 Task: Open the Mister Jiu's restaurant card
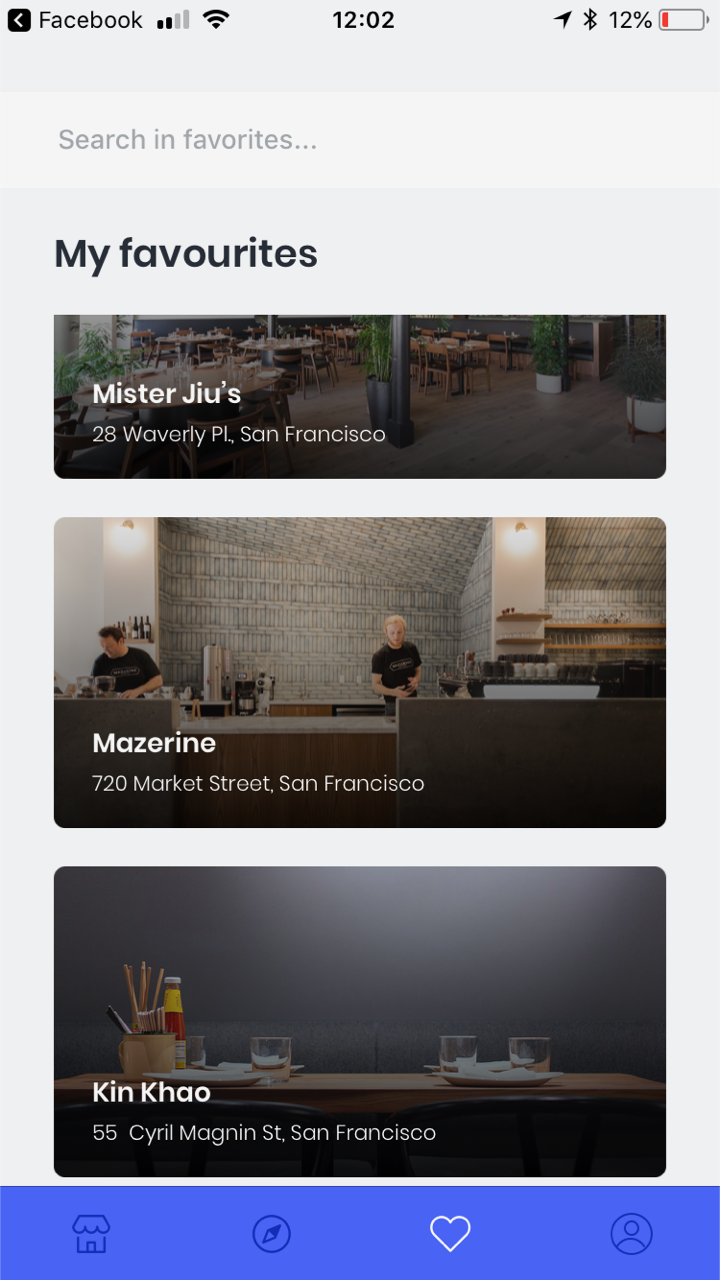pos(360,398)
